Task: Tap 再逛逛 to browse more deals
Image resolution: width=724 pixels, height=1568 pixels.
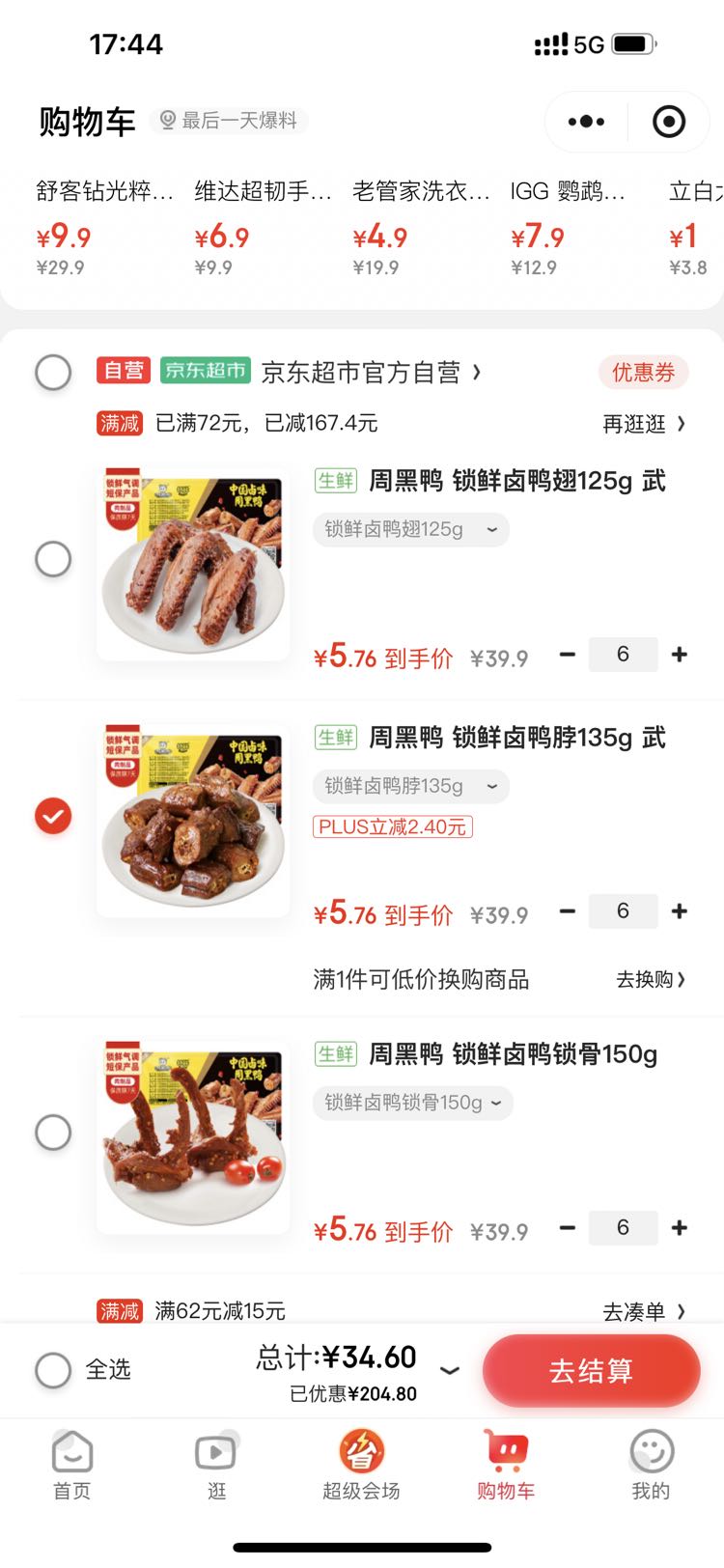Action: 644,424
